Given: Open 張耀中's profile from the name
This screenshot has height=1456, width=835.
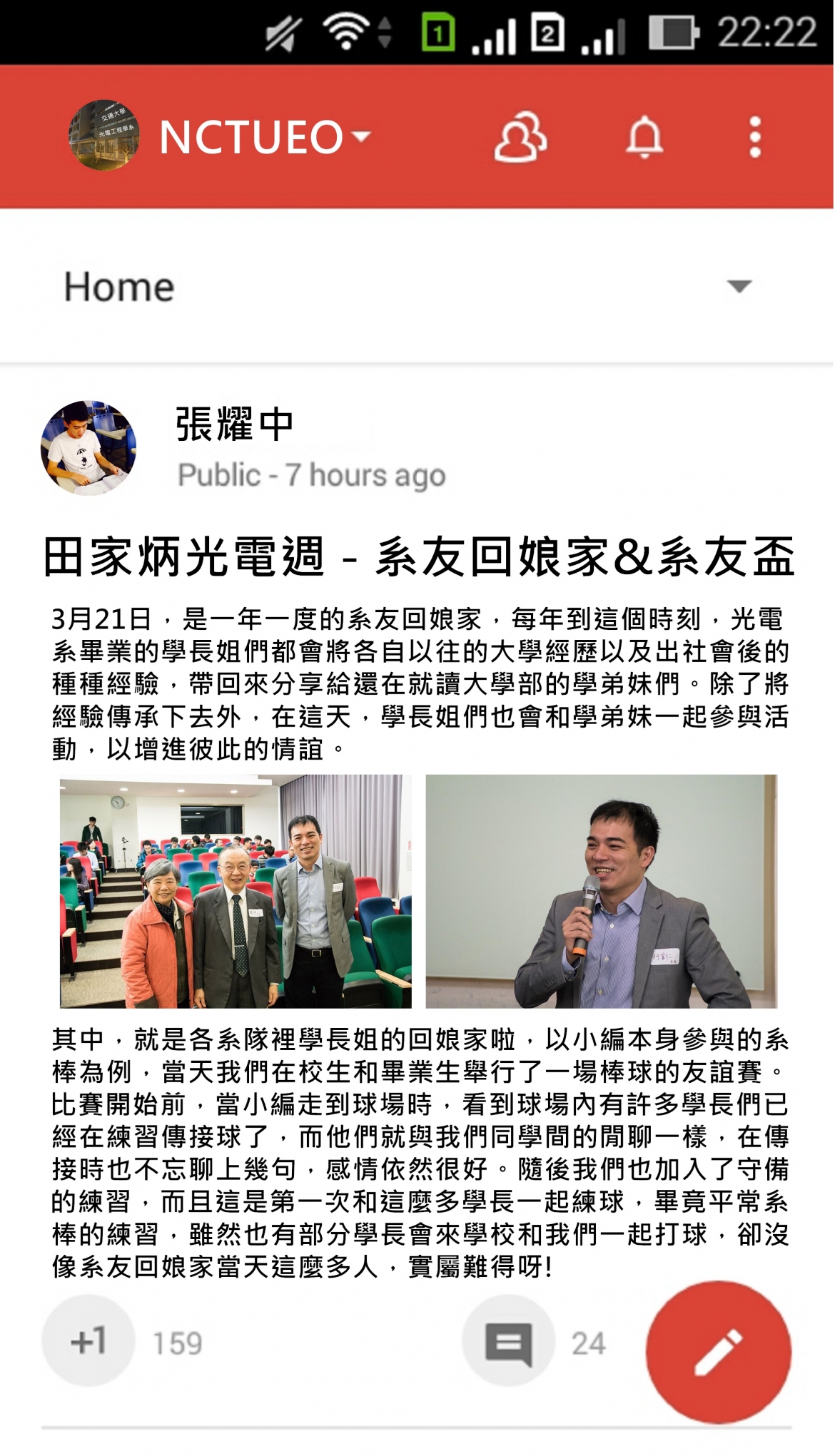Looking at the screenshot, I should [x=234, y=424].
